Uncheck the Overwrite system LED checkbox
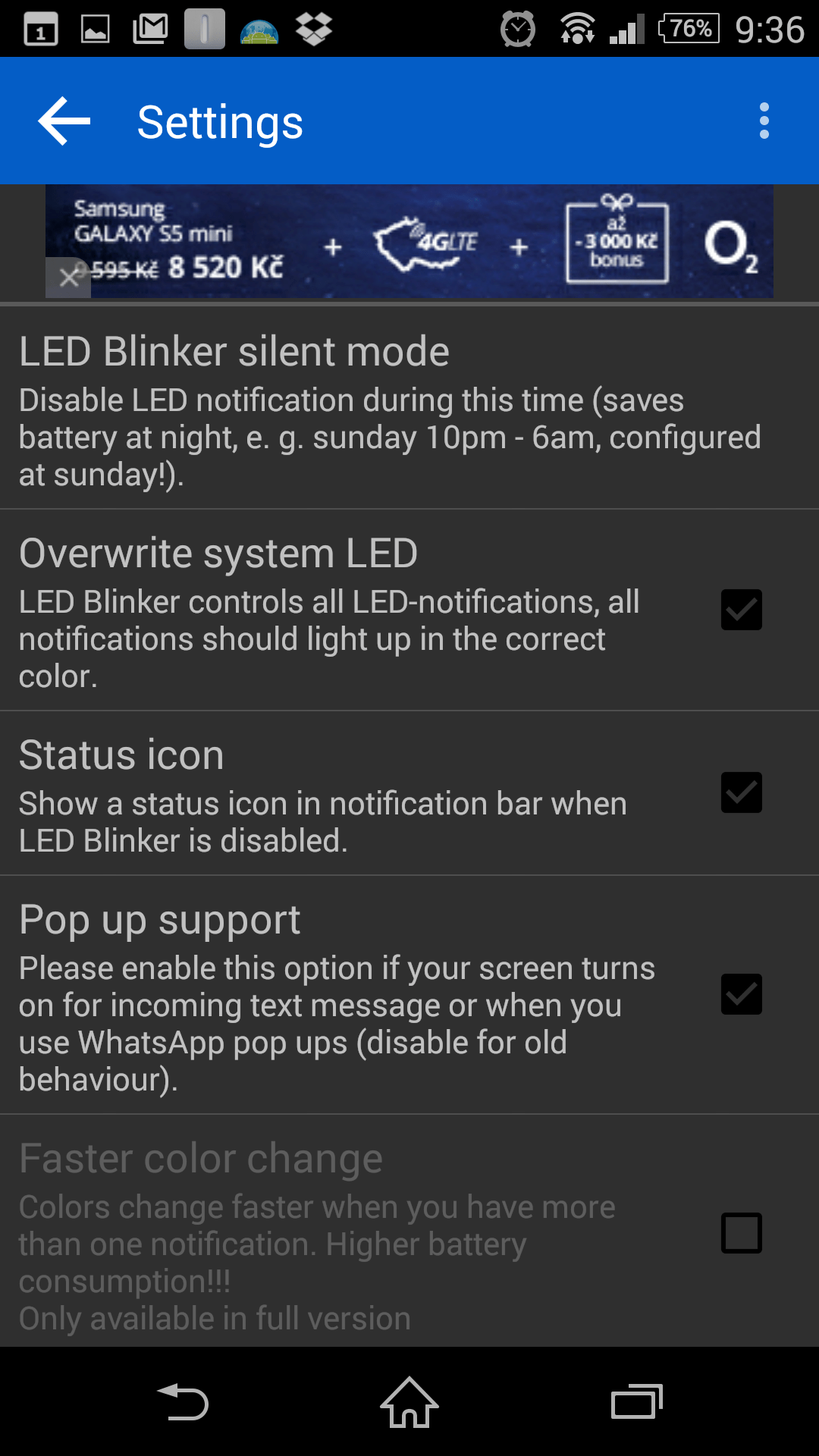The image size is (819, 1456). tap(741, 610)
